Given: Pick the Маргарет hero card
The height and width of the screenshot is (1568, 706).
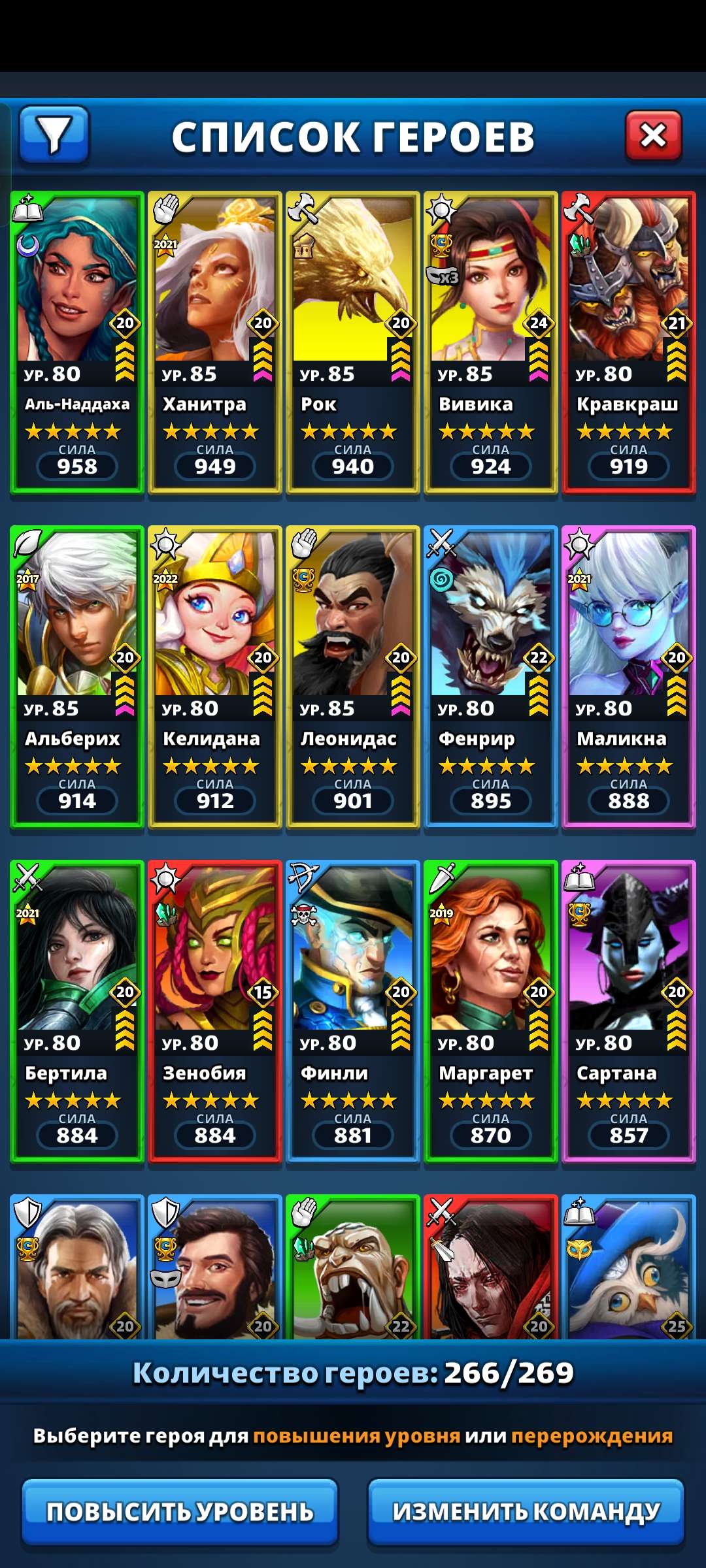Looking at the screenshot, I should (x=491, y=1011).
